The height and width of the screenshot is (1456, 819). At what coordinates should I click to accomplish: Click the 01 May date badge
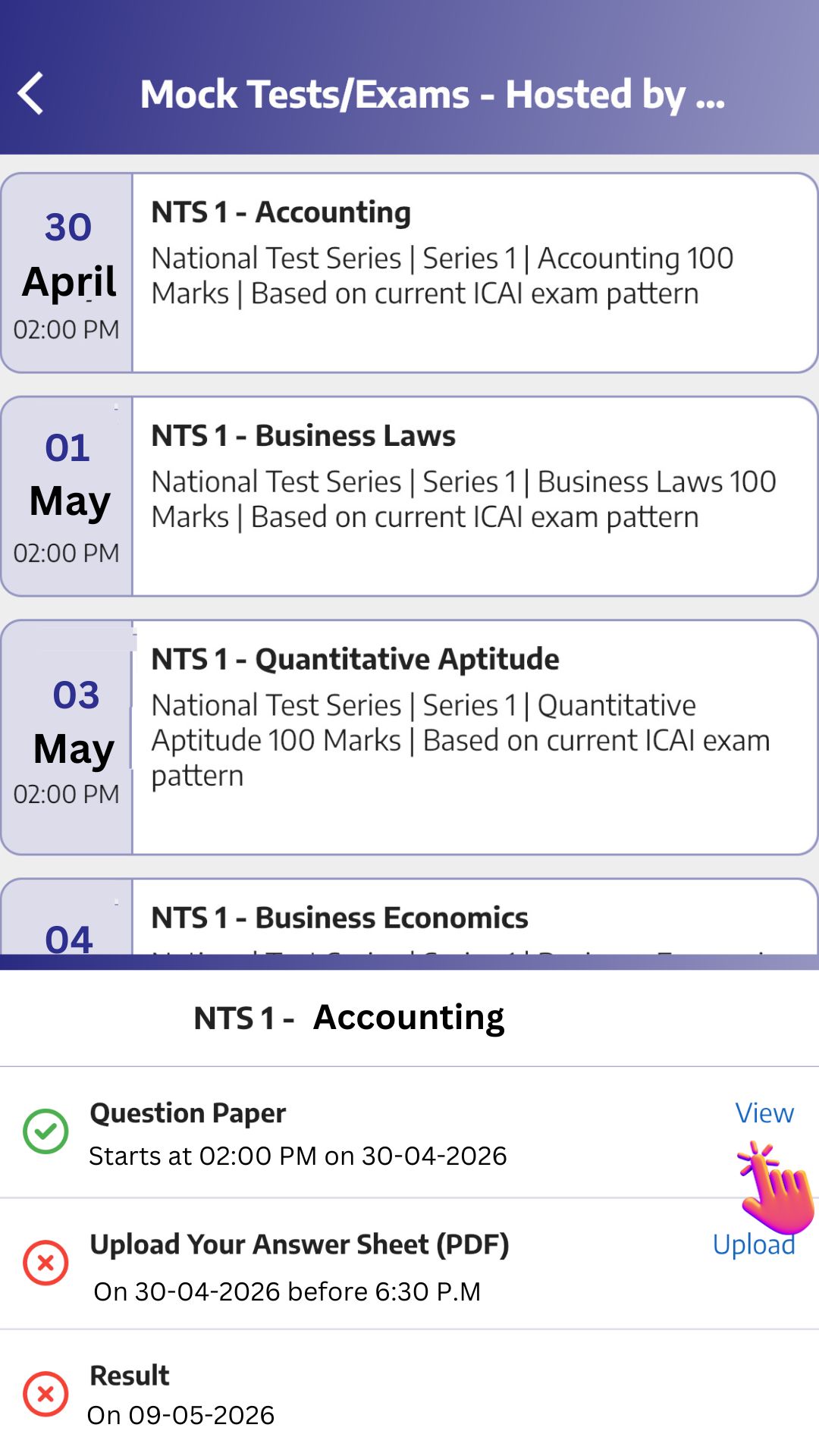(68, 497)
